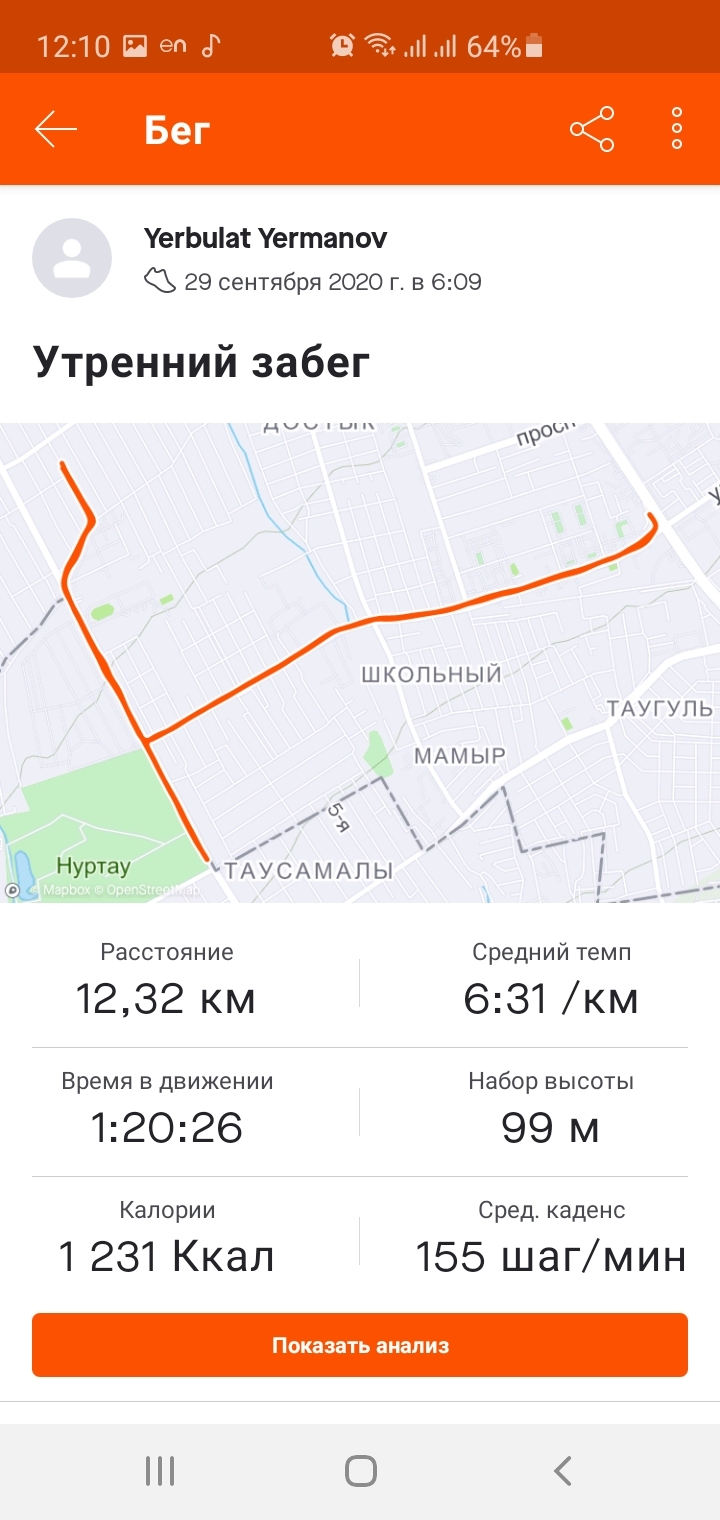720x1520 pixels.
Task: Tap the system back button
Action: click(562, 1470)
